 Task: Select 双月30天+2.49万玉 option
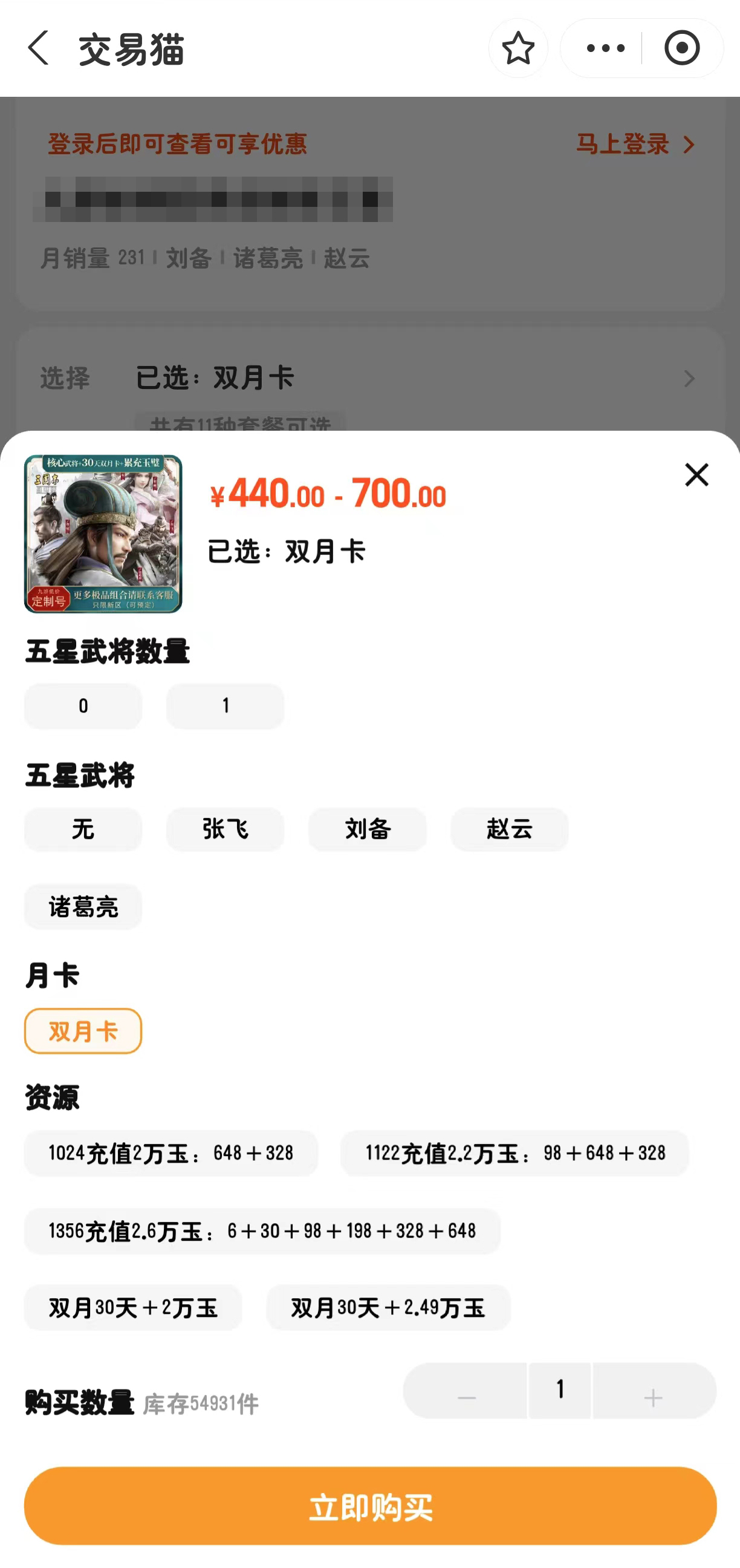click(388, 1307)
